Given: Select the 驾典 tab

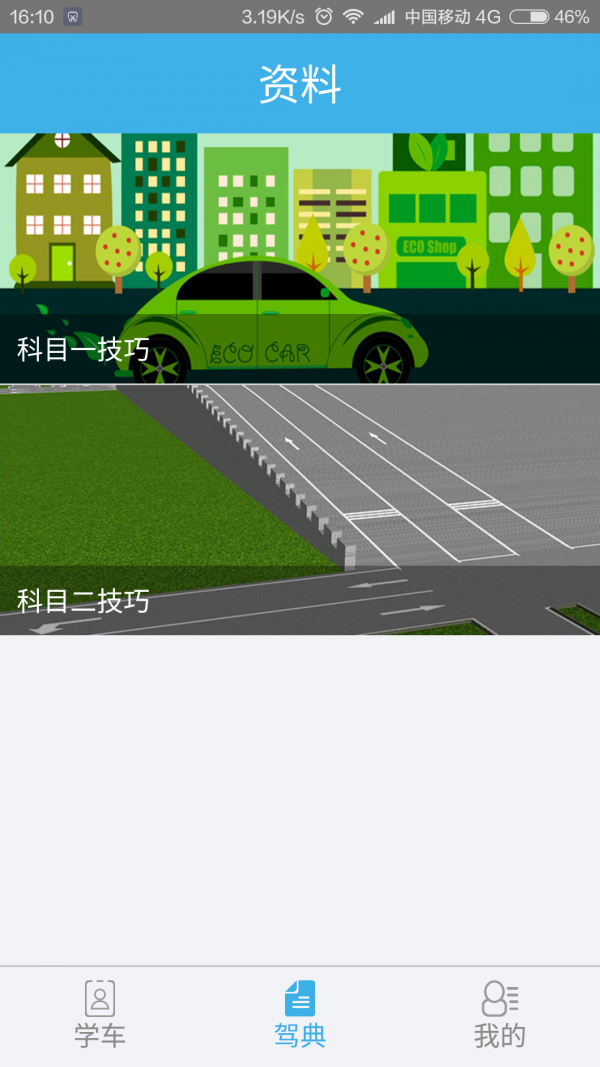Looking at the screenshot, I should tap(300, 1015).
